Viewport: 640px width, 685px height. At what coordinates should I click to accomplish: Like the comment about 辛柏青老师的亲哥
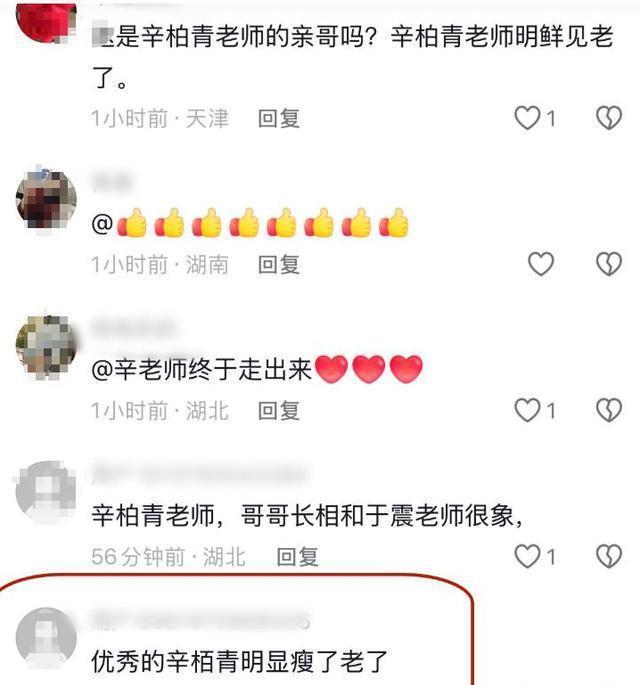528,118
